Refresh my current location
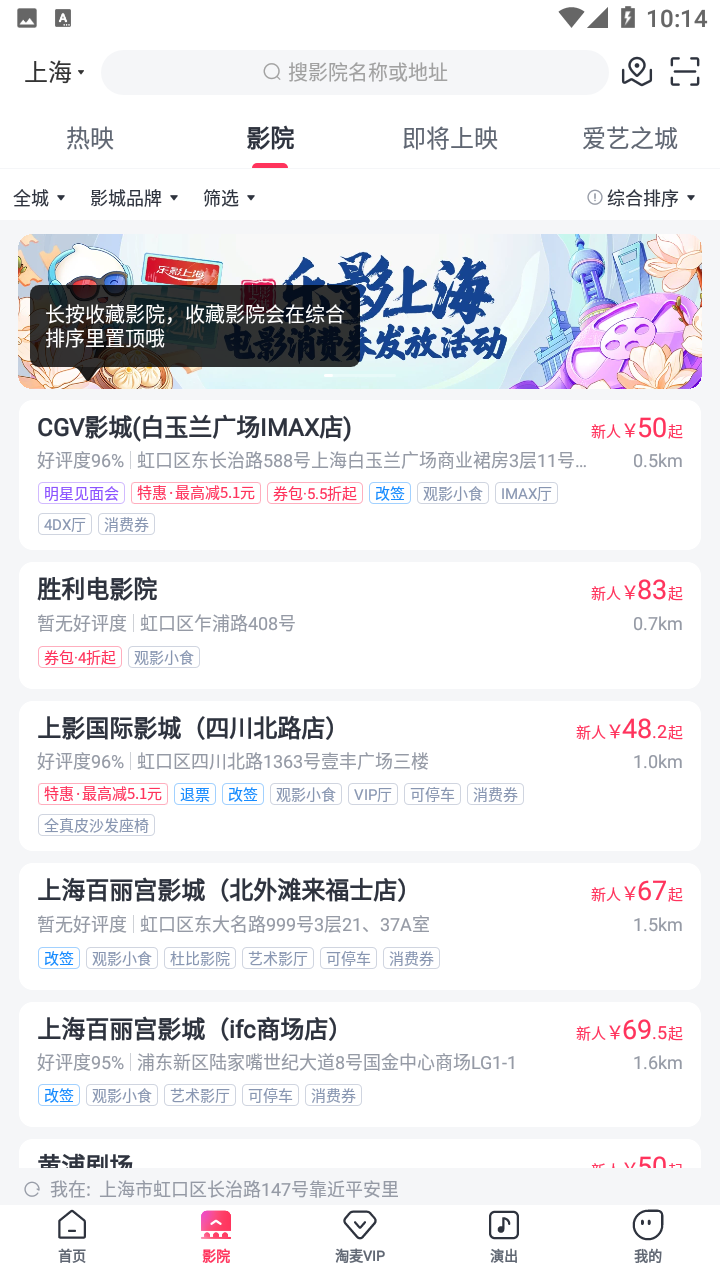The width and height of the screenshot is (720, 1280). pyautogui.click(x=32, y=1189)
